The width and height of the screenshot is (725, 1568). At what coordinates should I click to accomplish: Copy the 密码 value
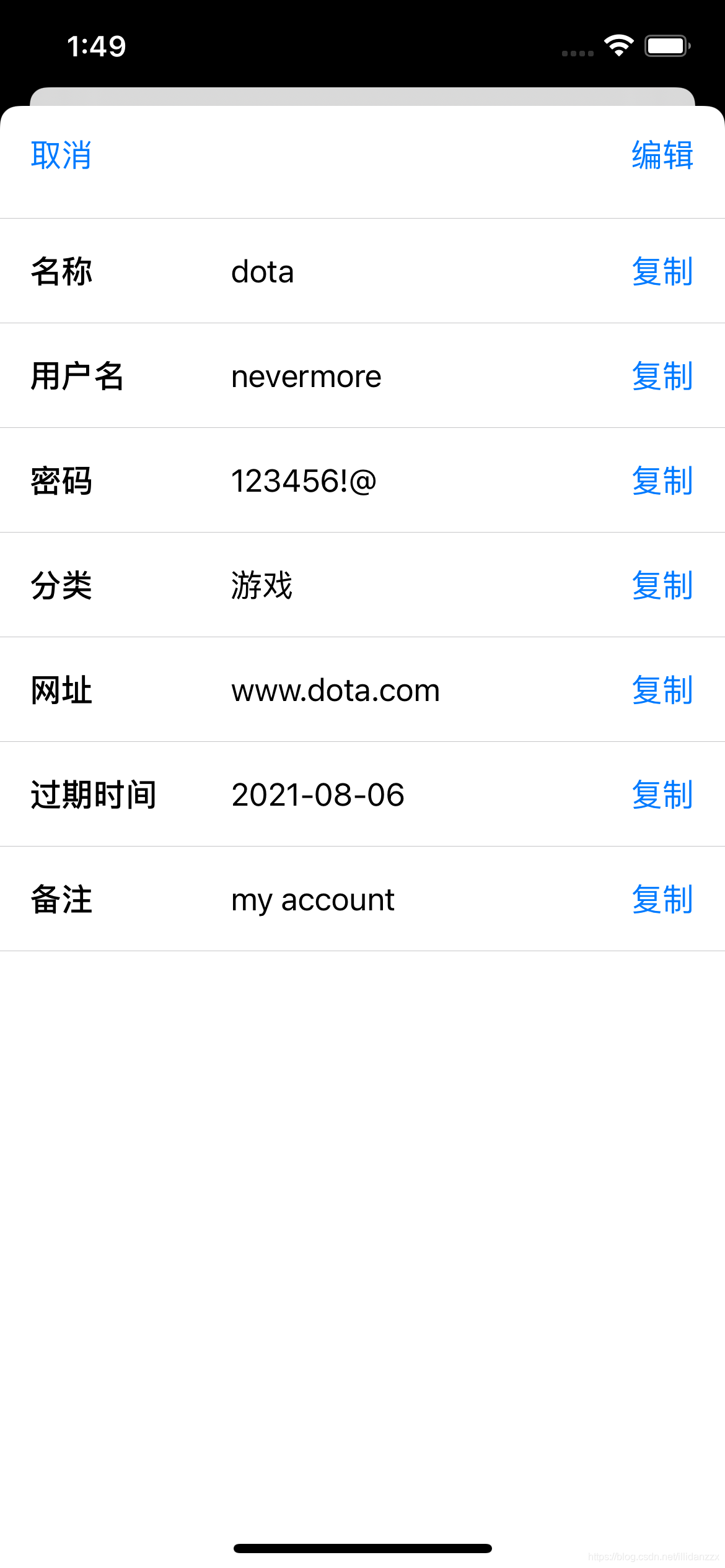(x=662, y=481)
